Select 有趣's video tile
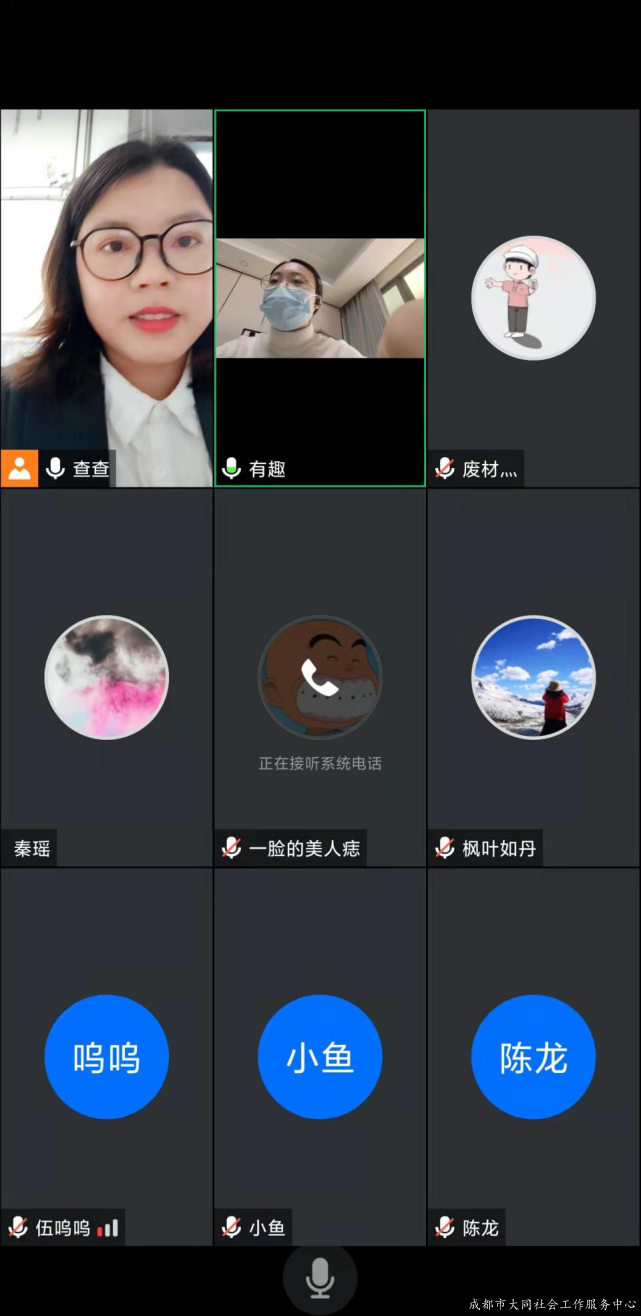Image resolution: width=641 pixels, height=1316 pixels. (x=320, y=298)
